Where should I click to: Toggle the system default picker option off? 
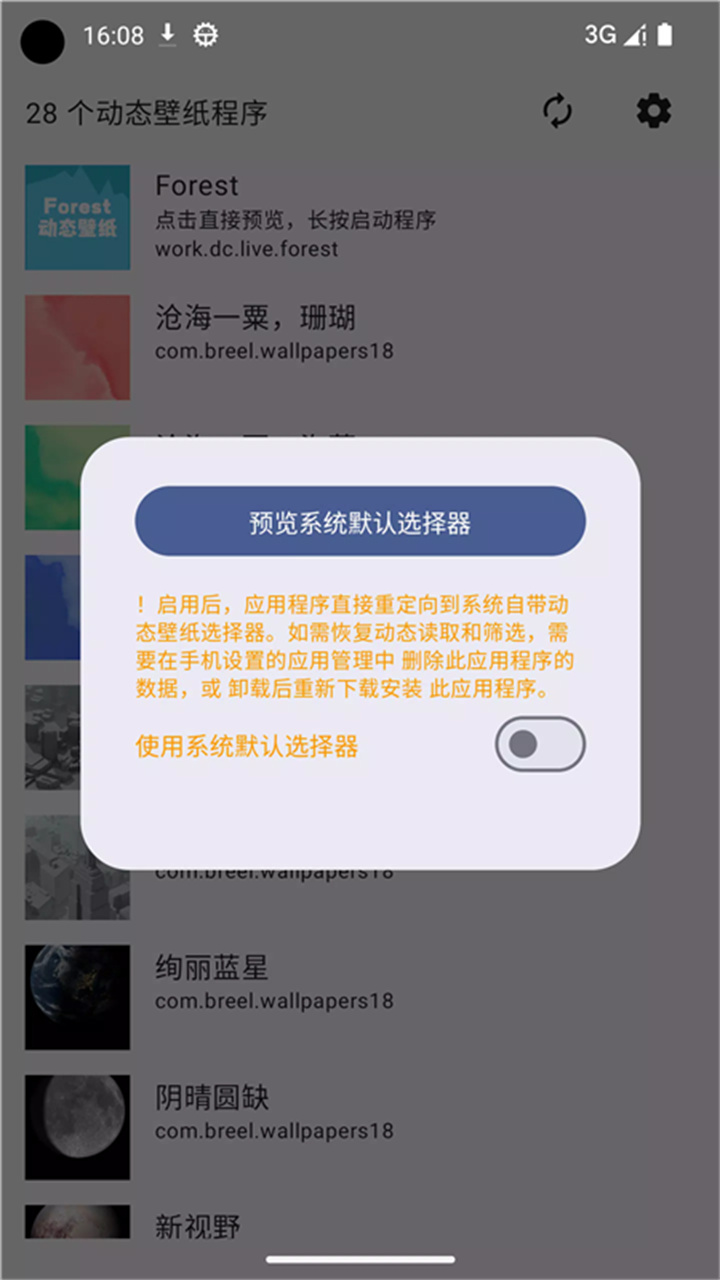click(x=538, y=744)
